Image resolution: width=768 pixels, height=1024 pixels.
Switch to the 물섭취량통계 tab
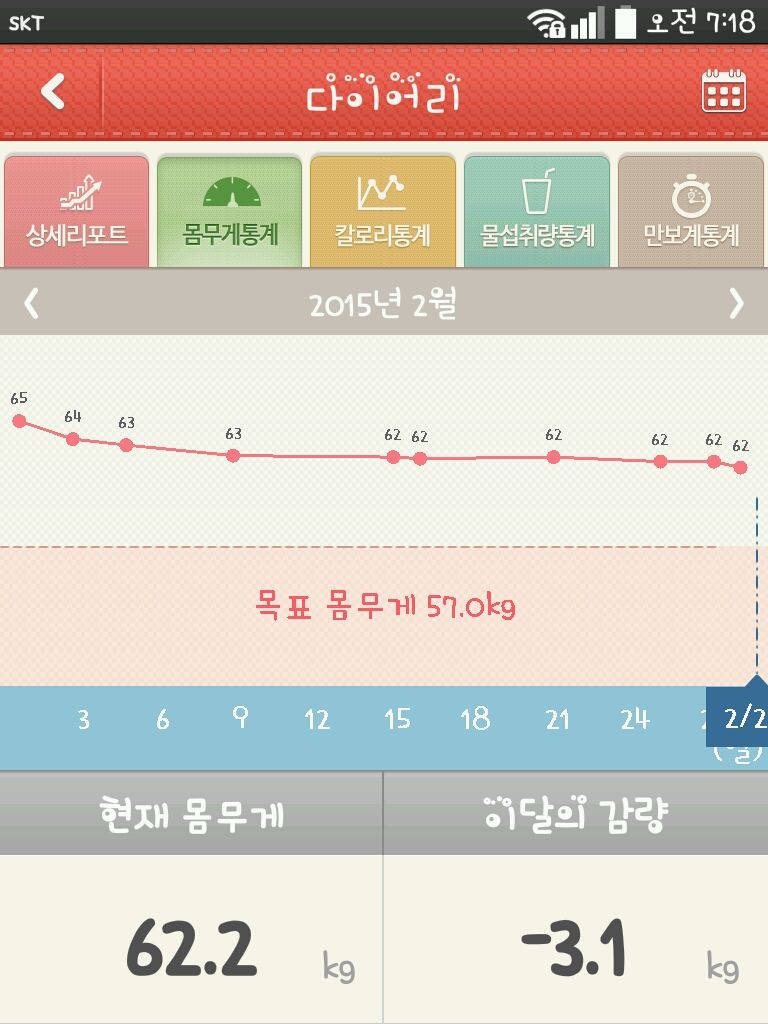click(x=537, y=212)
